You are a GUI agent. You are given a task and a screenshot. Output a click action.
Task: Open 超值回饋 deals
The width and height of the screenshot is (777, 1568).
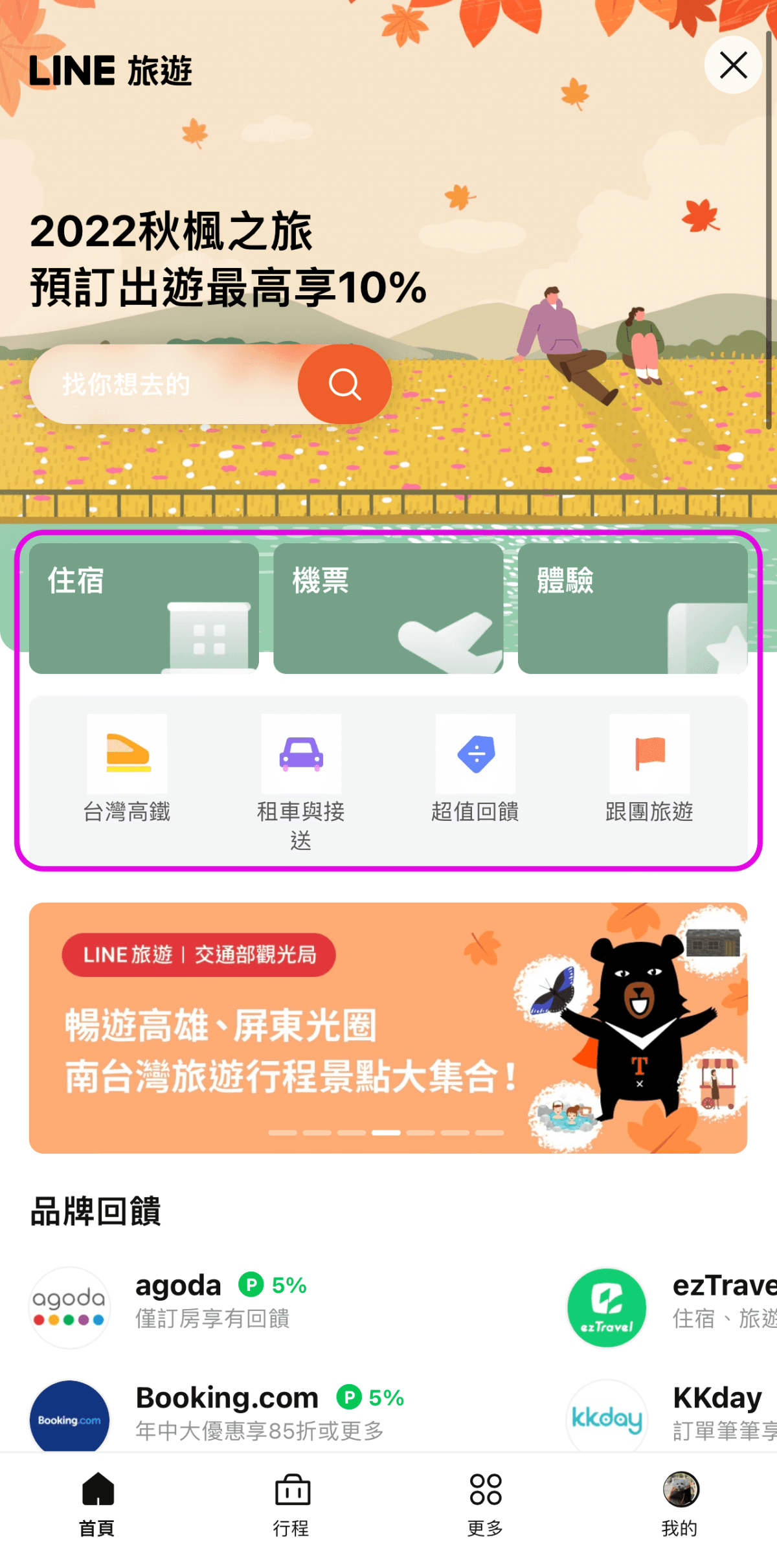(475, 768)
